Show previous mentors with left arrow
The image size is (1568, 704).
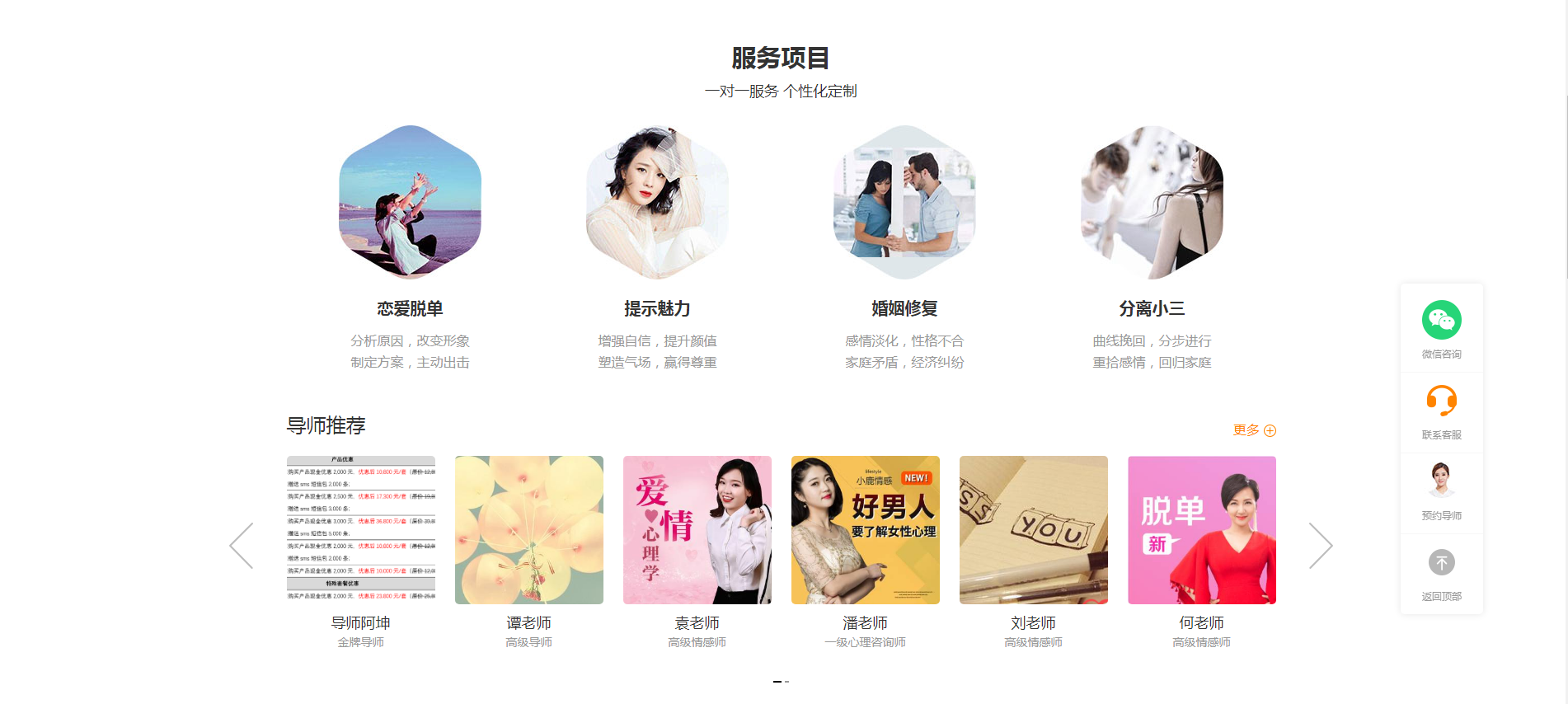[242, 546]
